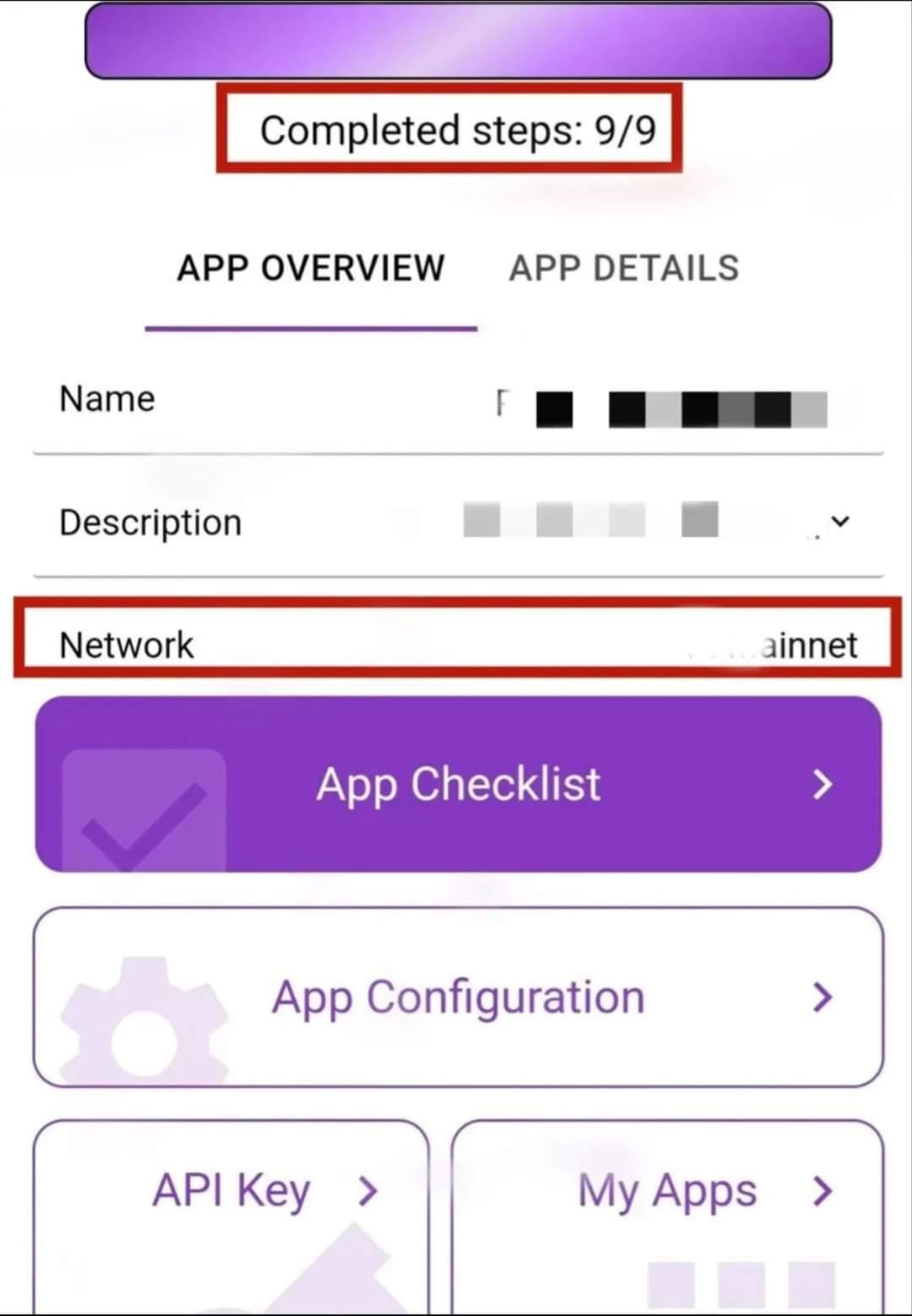Open the App Checklist
The width and height of the screenshot is (912, 1316).
[x=459, y=784]
